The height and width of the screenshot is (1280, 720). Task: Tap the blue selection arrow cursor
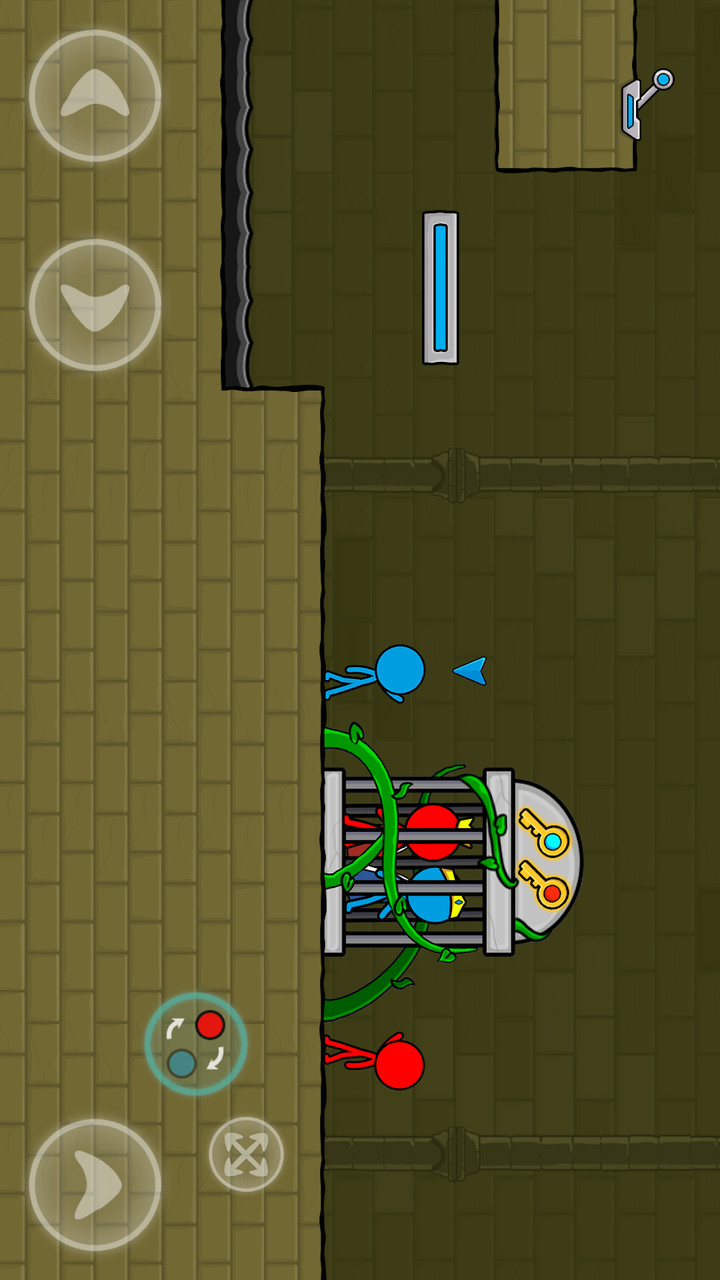pos(468,672)
